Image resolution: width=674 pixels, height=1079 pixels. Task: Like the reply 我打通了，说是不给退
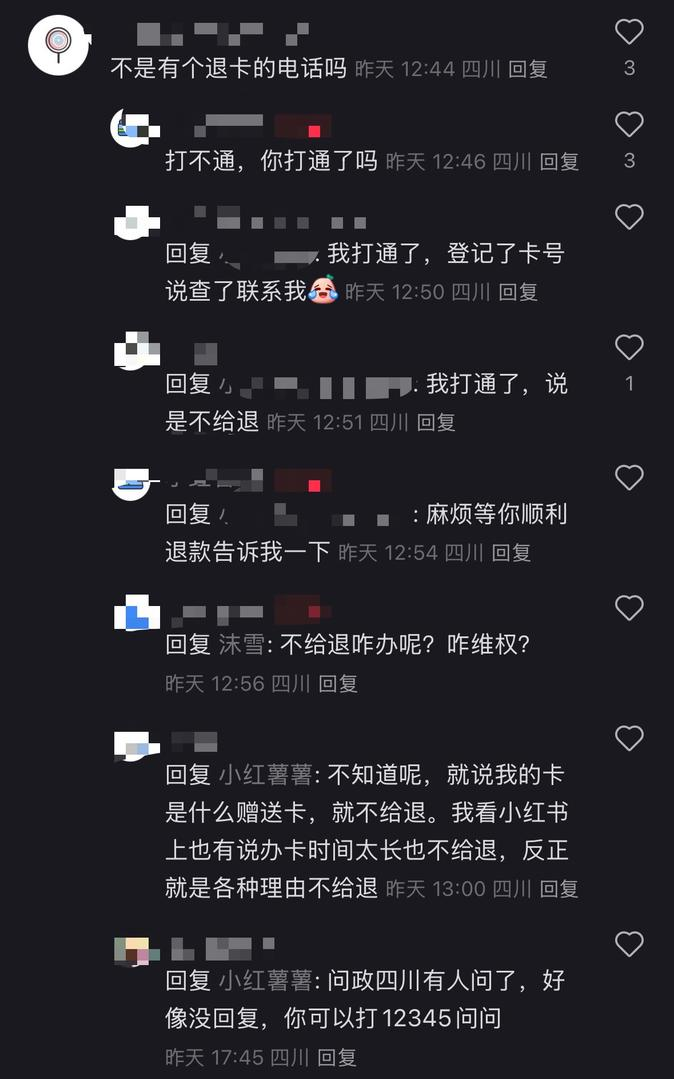628,347
